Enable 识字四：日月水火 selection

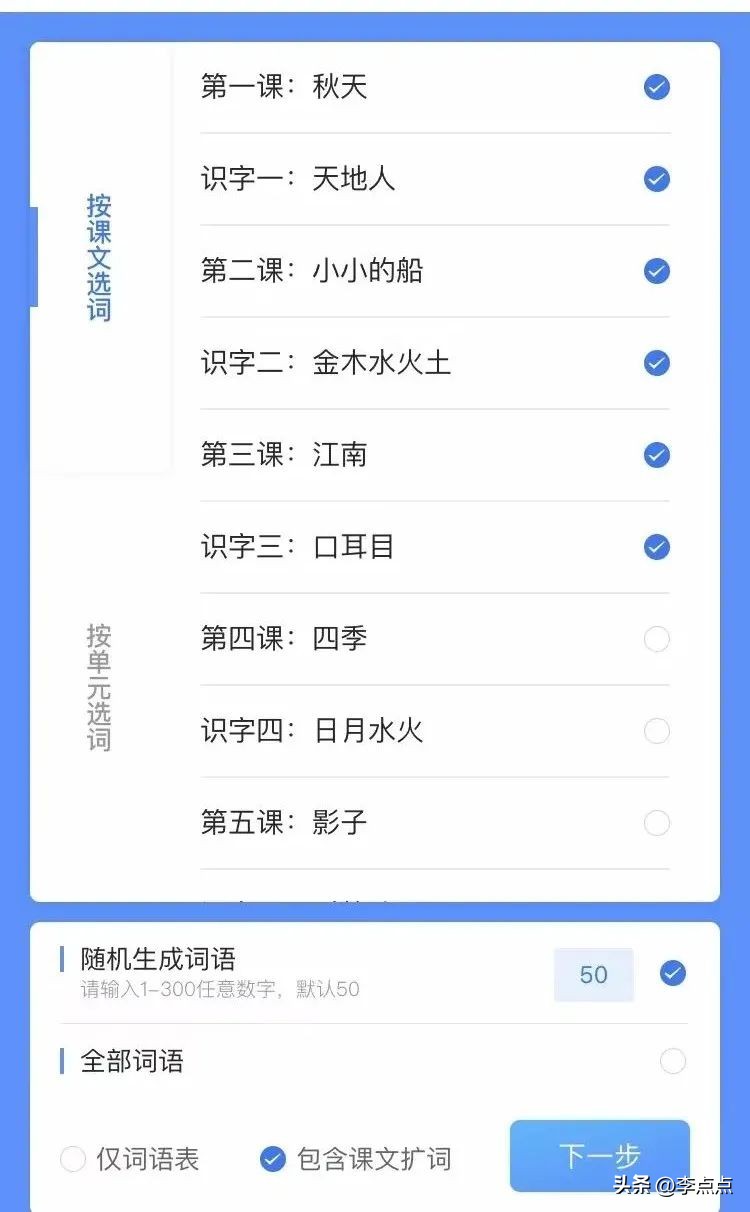(x=655, y=730)
